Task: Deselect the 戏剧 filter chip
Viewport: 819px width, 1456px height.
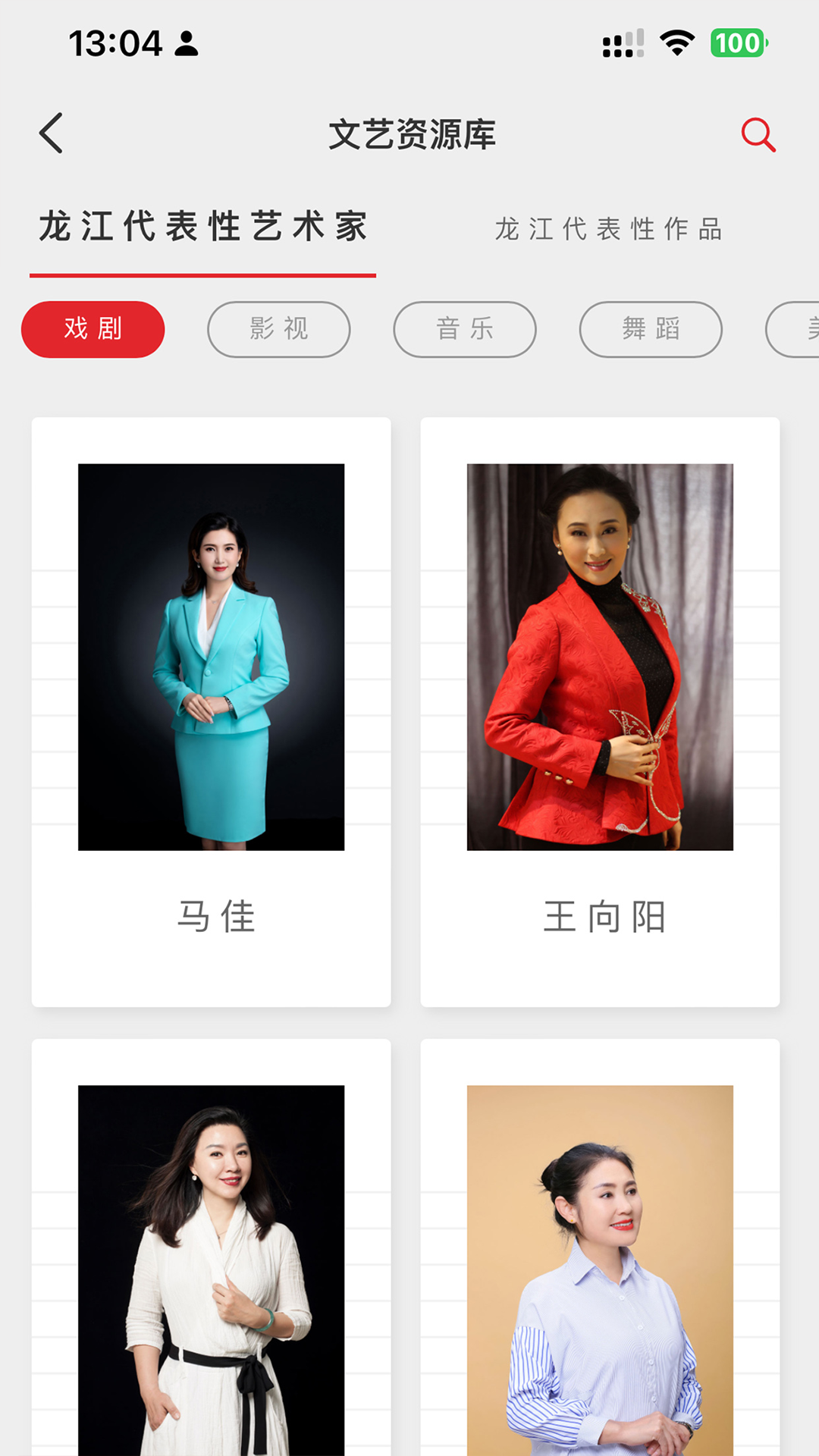Action: click(93, 328)
